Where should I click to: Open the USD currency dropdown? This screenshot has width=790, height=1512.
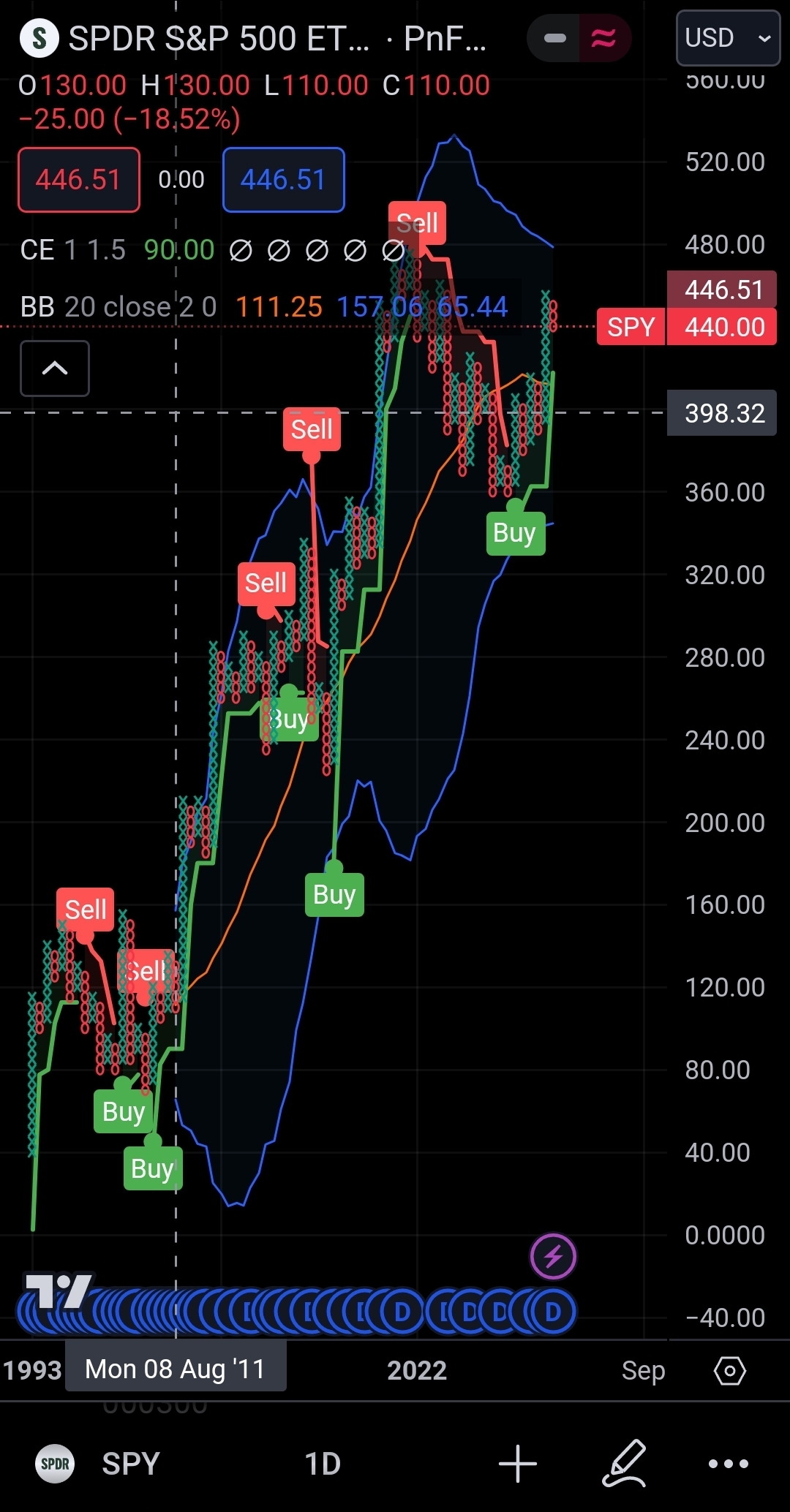(x=727, y=38)
